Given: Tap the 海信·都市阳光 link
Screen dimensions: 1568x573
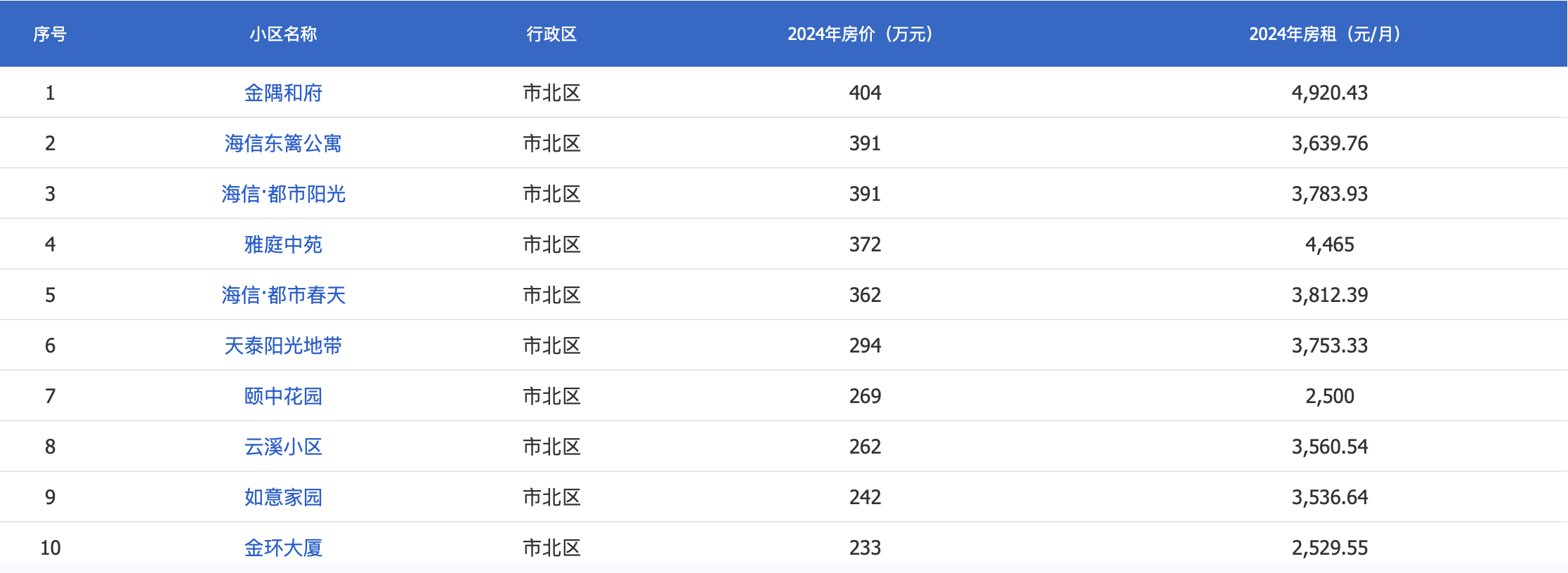Looking at the screenshot, I should (283, 194).
